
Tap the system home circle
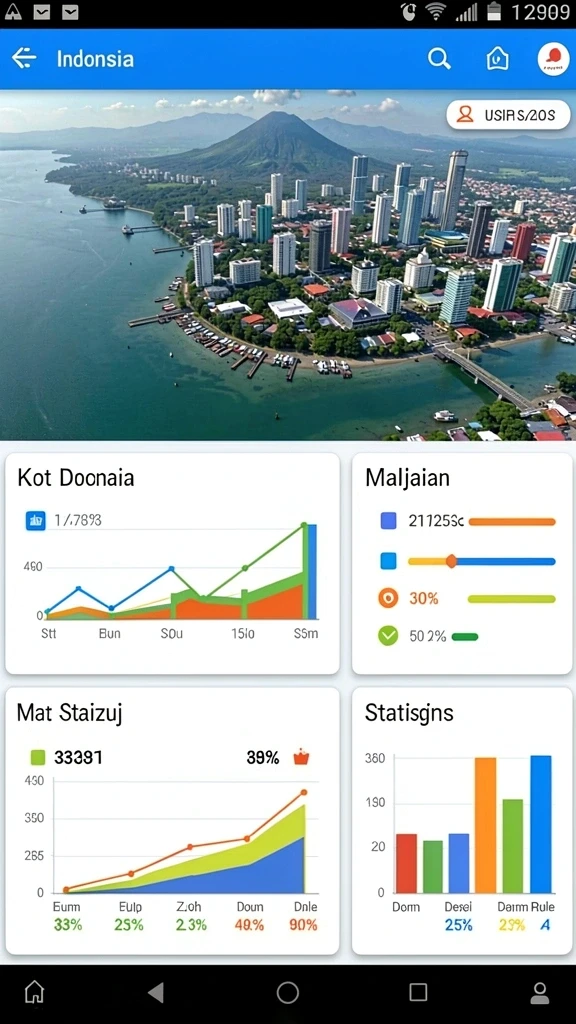coord(287,993)
